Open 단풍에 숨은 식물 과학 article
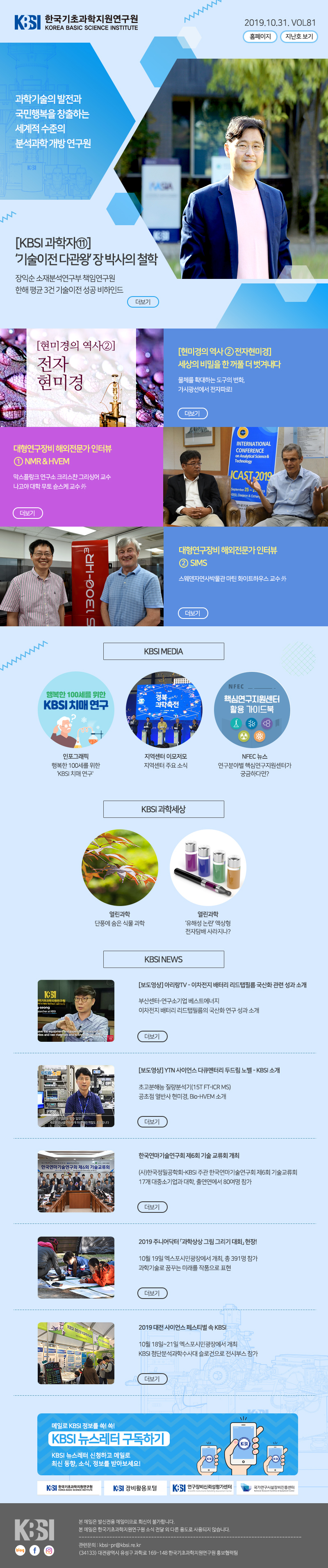The width and height of the screenshot is (328, 1568). tap(119, 867)
